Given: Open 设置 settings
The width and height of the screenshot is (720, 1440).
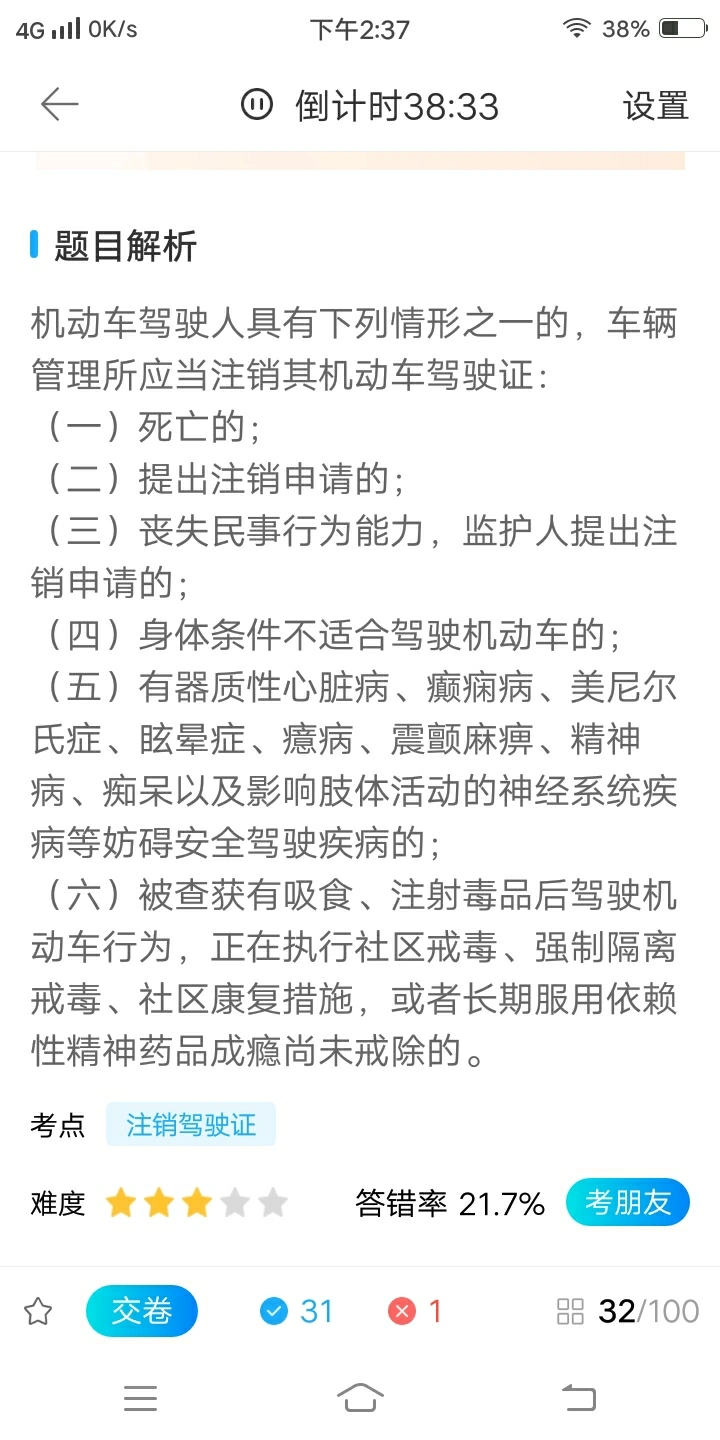Looking at the screenshot, I should [x=656, y=105].
